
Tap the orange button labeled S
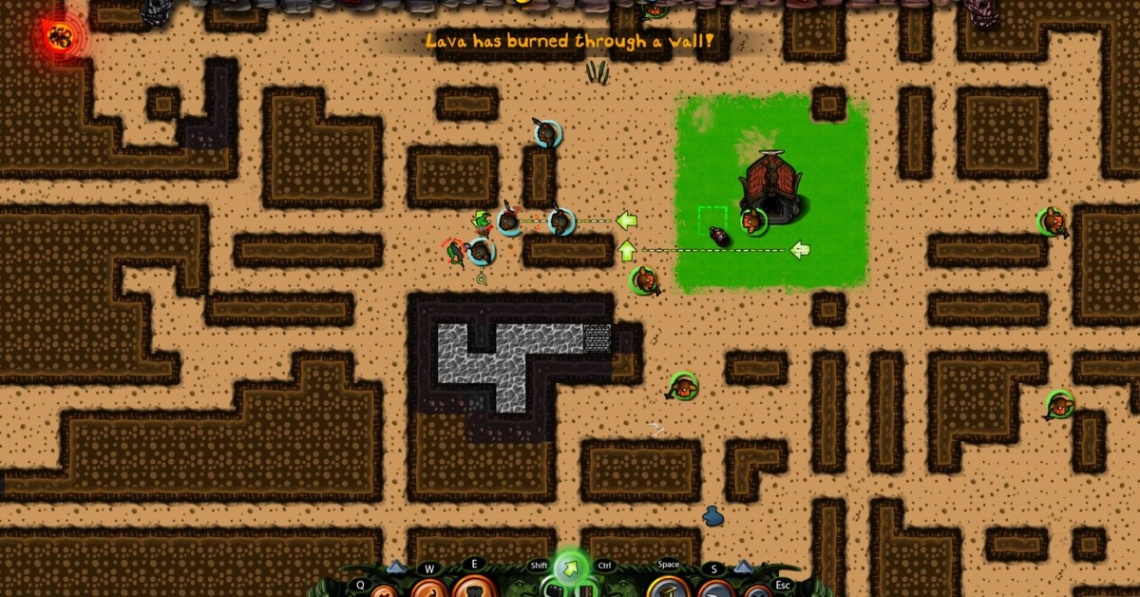(x=714, y=588)
